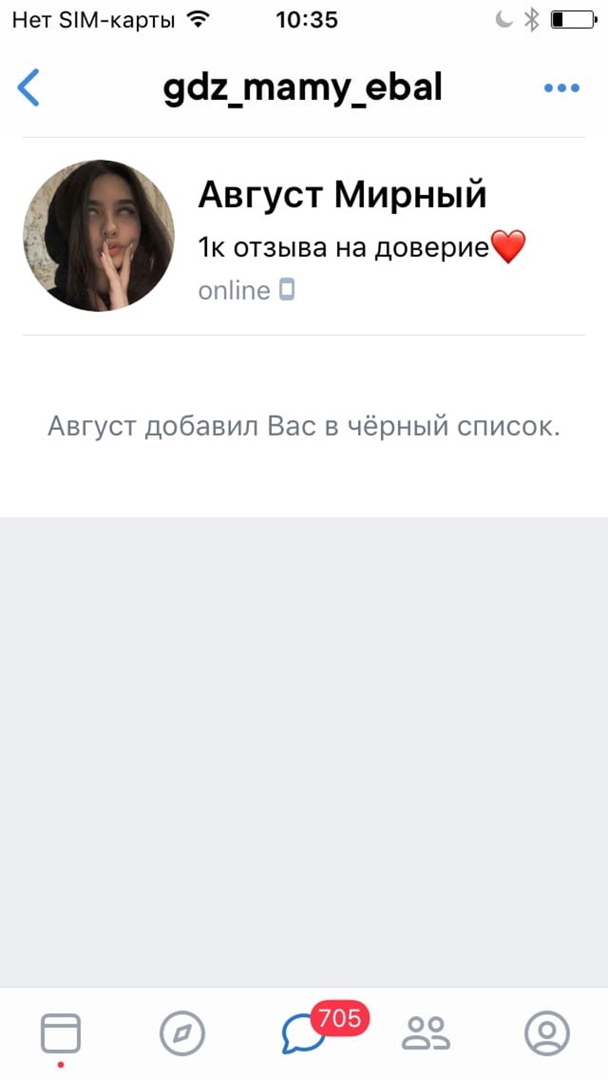Open the discover compass tab
Image resolution: width=608 pixels, height=1080 pixels.
tap(182, 1033)
